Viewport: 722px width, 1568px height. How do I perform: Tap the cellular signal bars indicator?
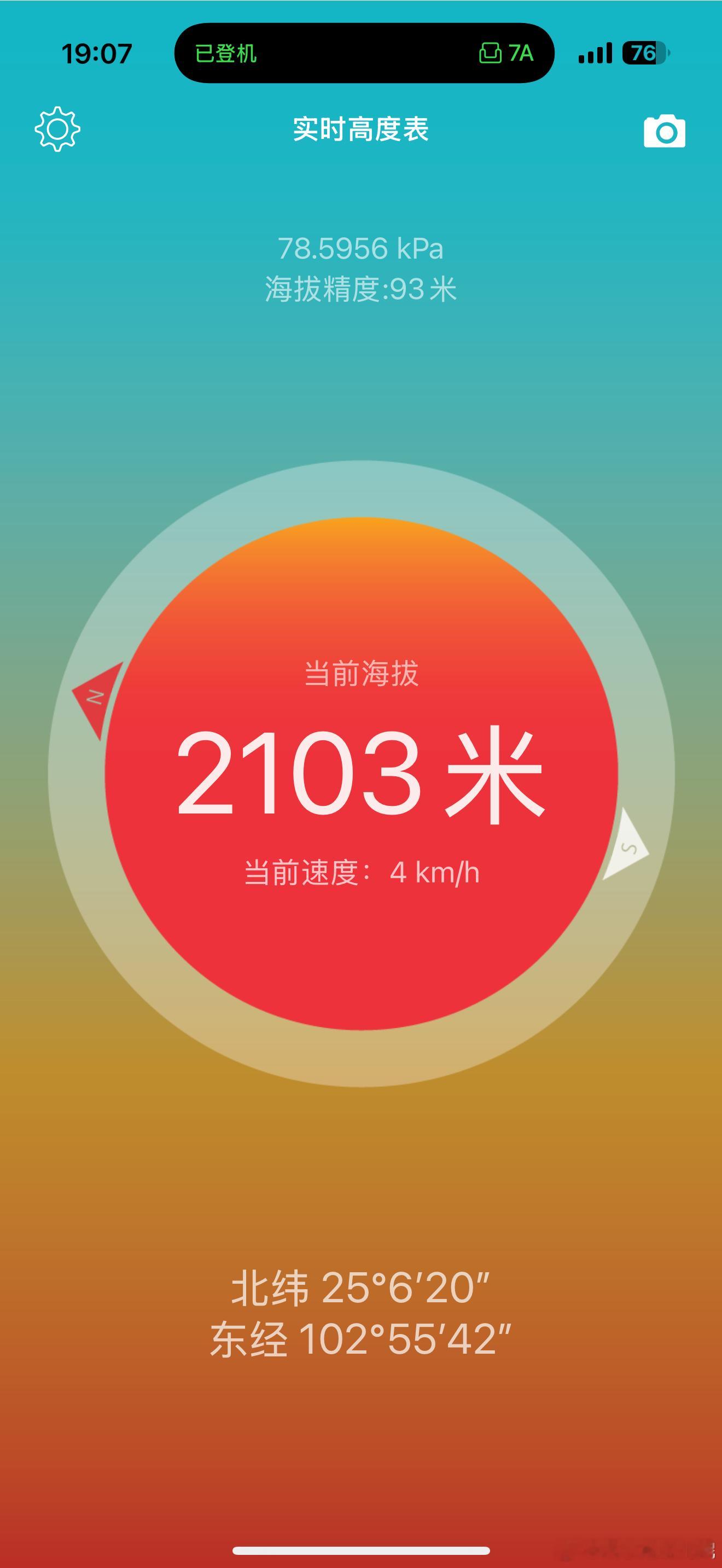click(x=598, y=54)
